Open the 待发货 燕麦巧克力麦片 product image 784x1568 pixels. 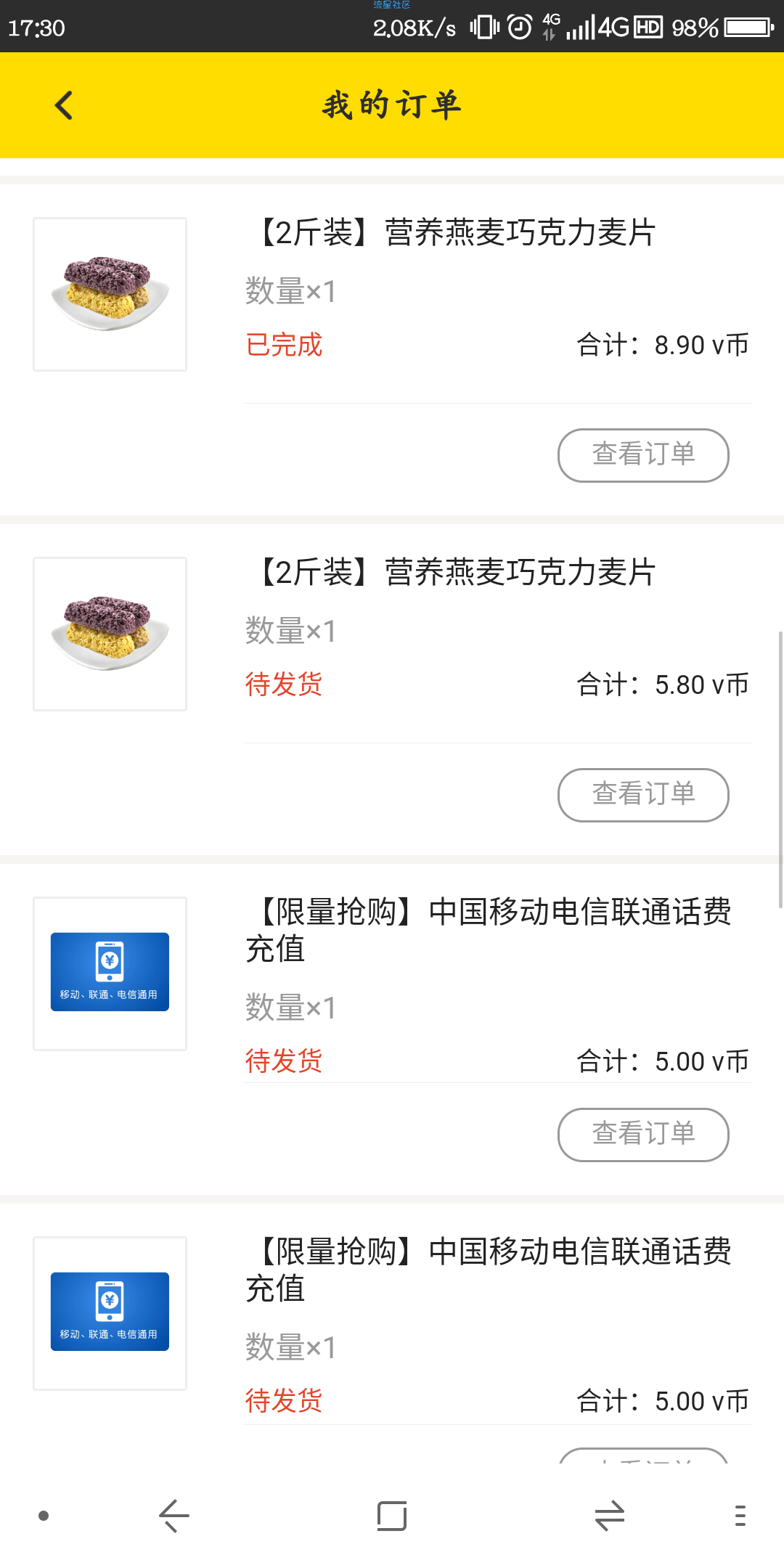[110, 634]
